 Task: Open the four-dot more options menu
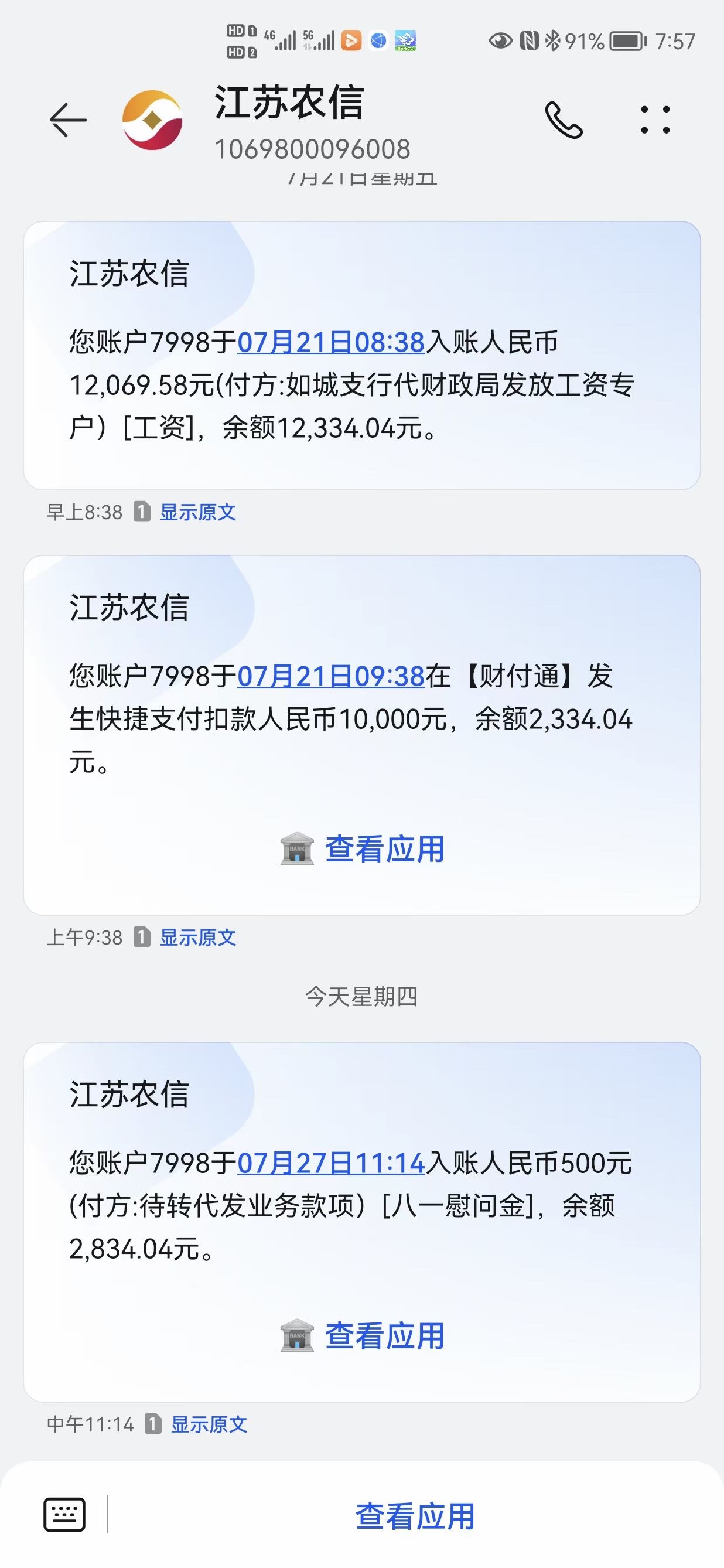655,120
